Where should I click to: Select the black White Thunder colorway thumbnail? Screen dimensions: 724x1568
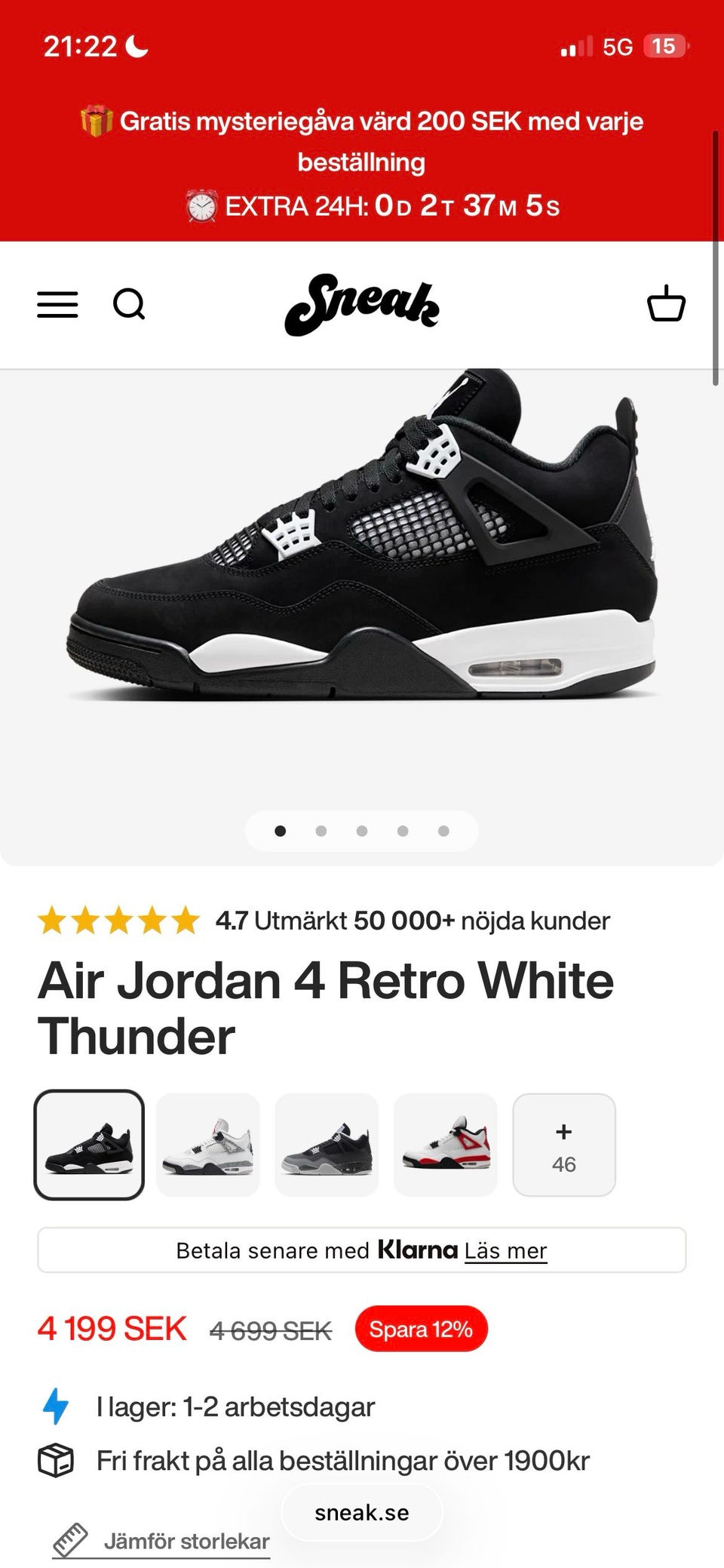pos(89,1145)
